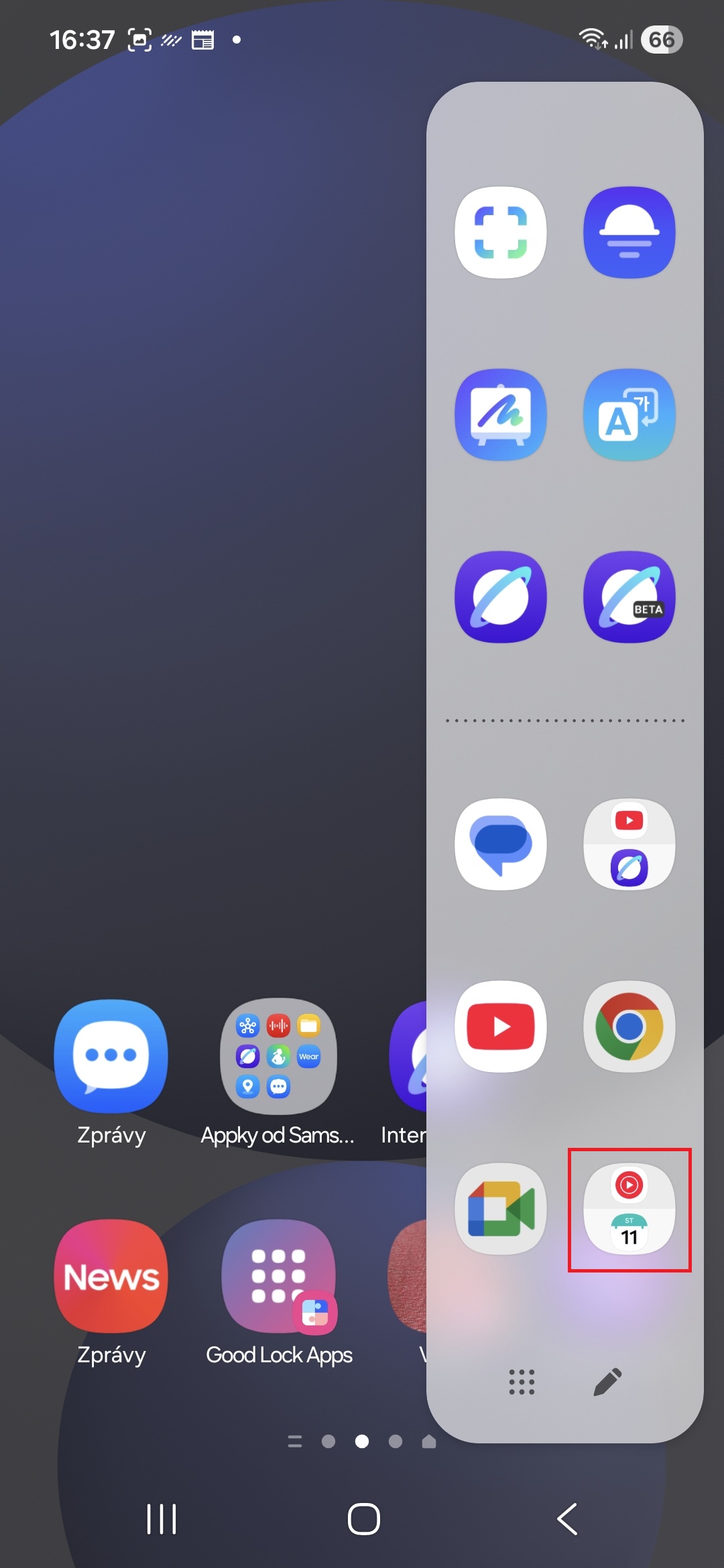Launch the YouTube Music and Calendar pair
Image resolution: width=724 pixels, height=1568 pixels.
click(x=629, y=1209)
